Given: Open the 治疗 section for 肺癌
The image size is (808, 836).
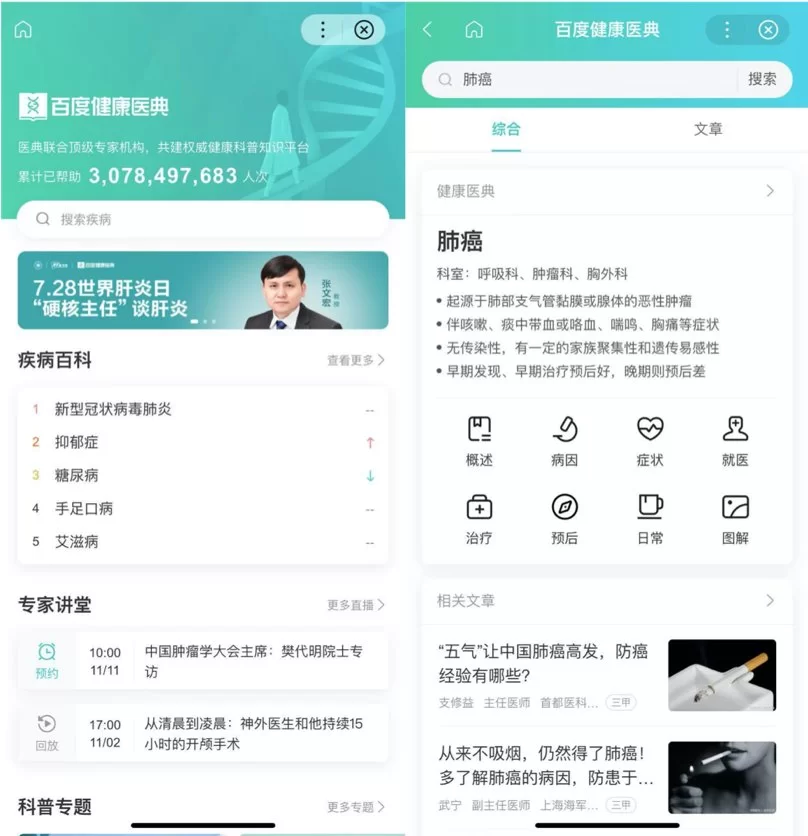Looking at the screenshot, I should 479,519.
